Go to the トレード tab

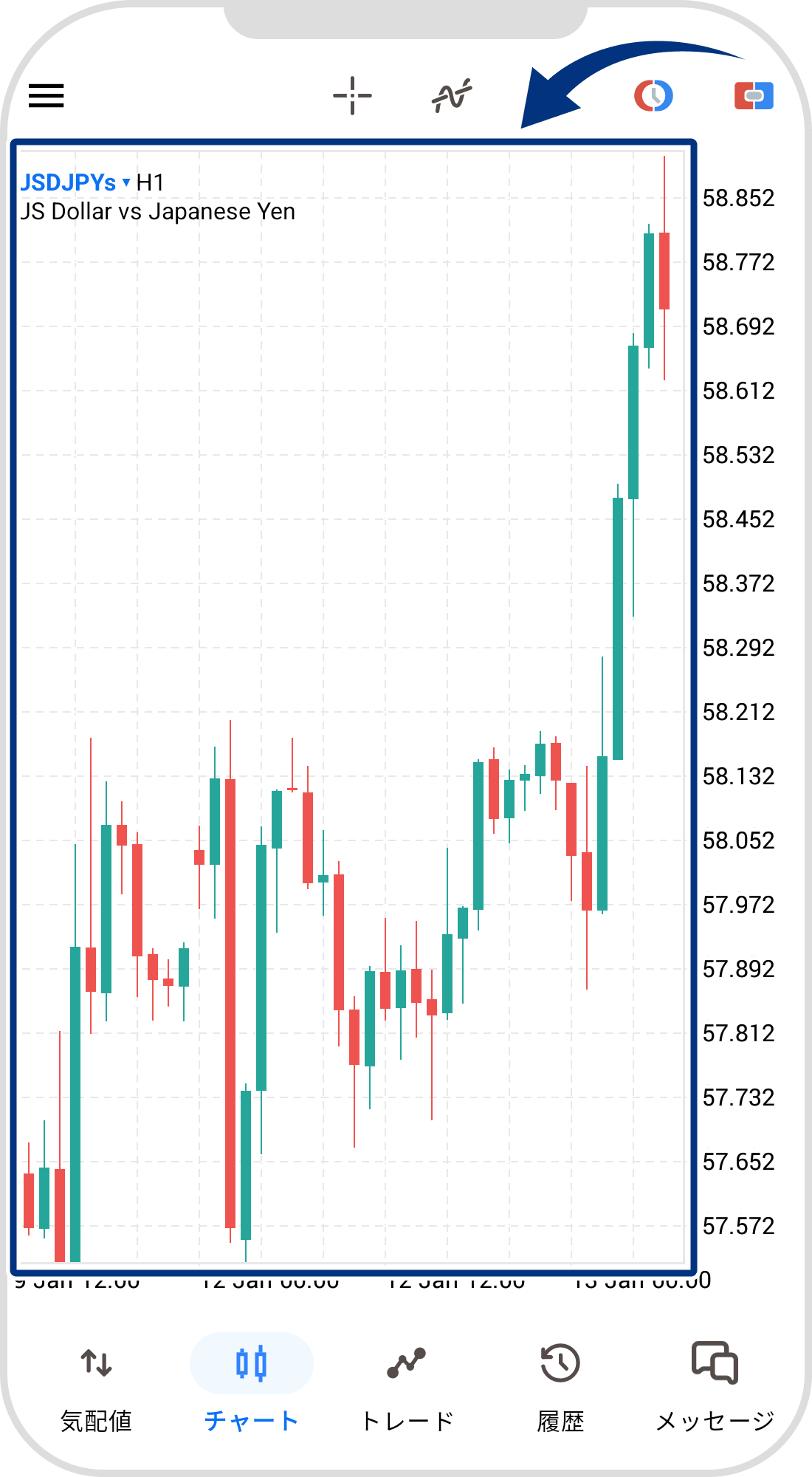point(407,1385)
